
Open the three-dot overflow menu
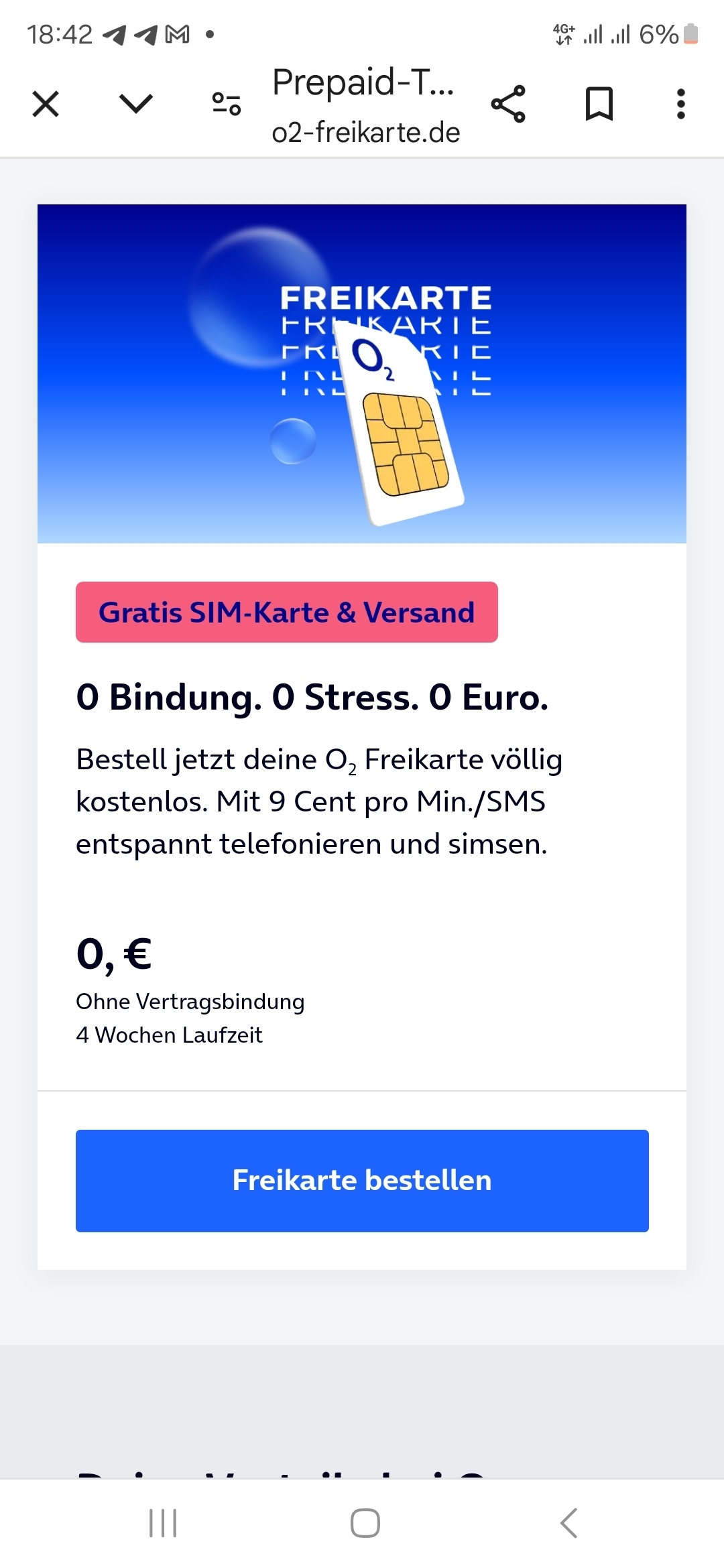[x=680, y=104]
